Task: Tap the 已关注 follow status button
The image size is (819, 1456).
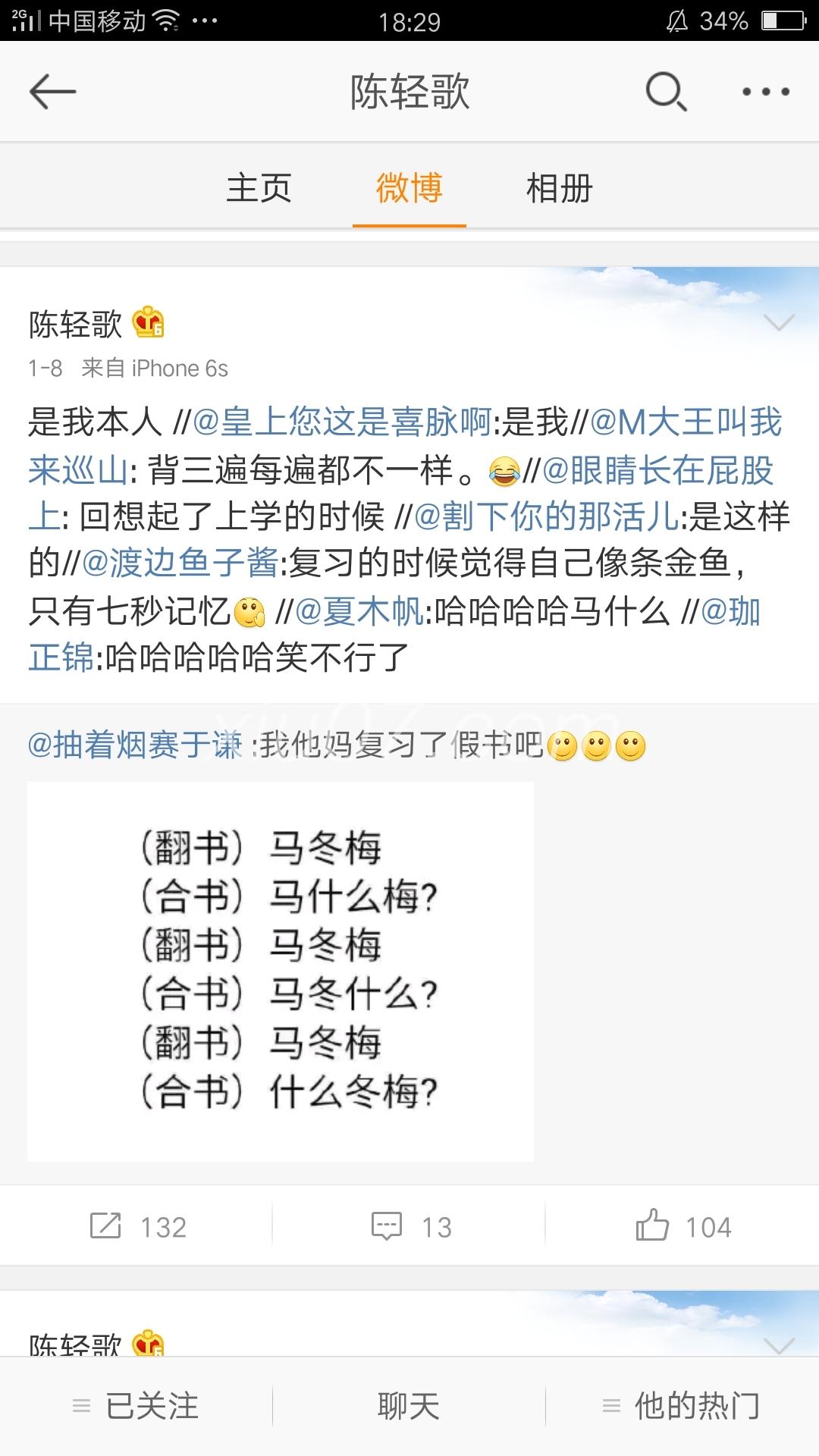Action: click(x=136, y=1407)
